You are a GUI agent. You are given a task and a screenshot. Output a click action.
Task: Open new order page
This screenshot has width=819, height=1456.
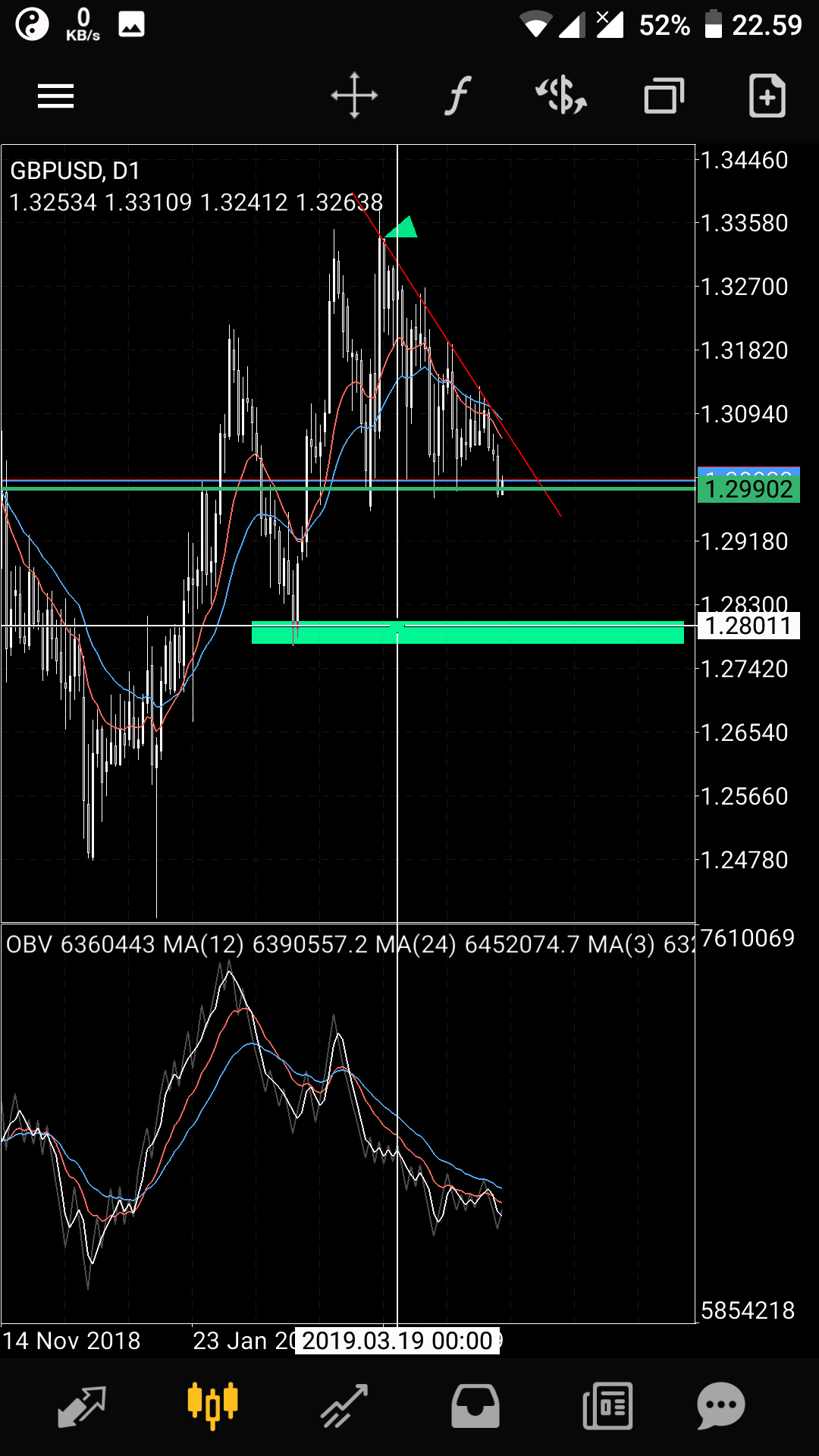point(767,96)
